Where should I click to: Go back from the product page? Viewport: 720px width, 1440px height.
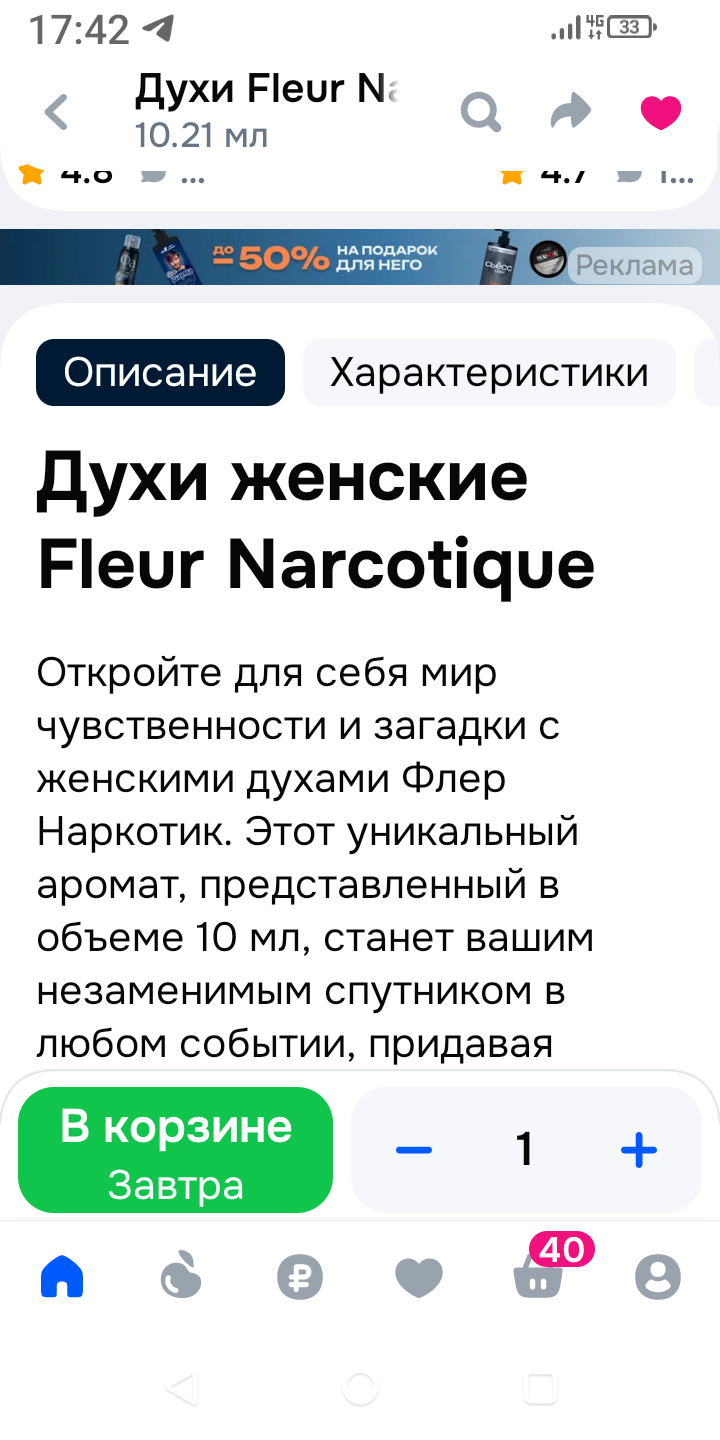(x=57, y=112)
